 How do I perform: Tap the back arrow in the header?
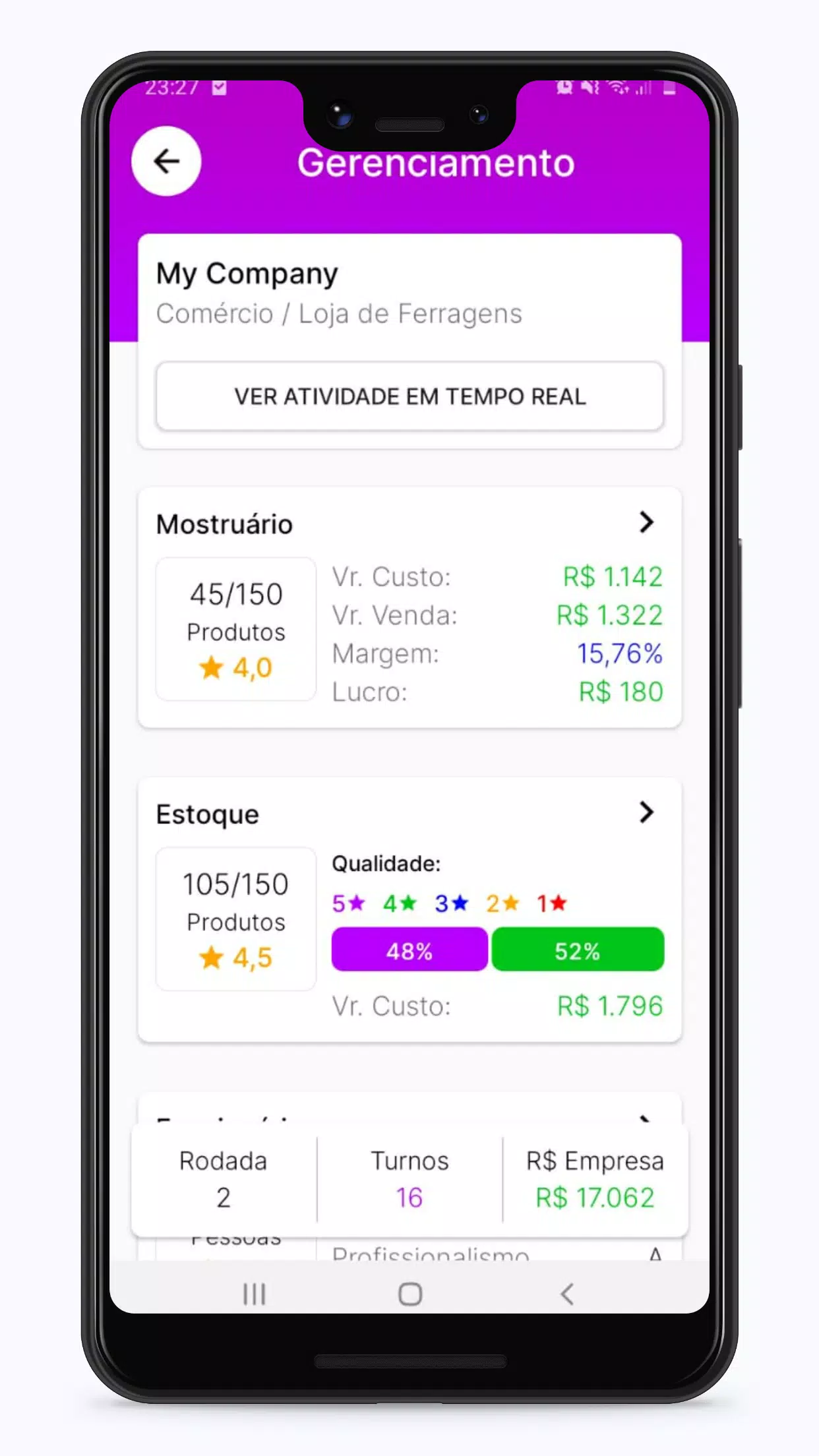(167, 162)
